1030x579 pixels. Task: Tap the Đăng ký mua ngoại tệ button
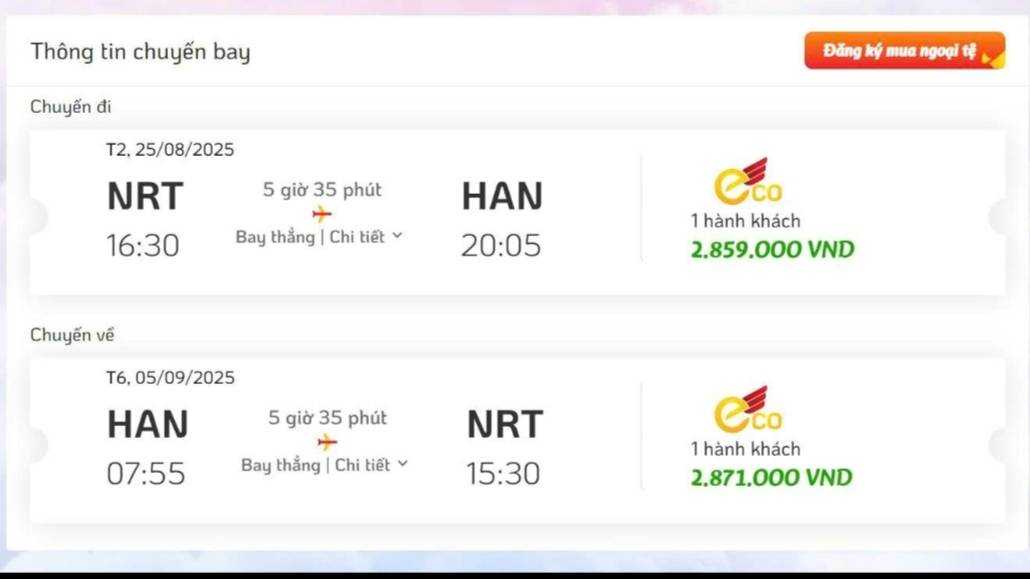904,51
